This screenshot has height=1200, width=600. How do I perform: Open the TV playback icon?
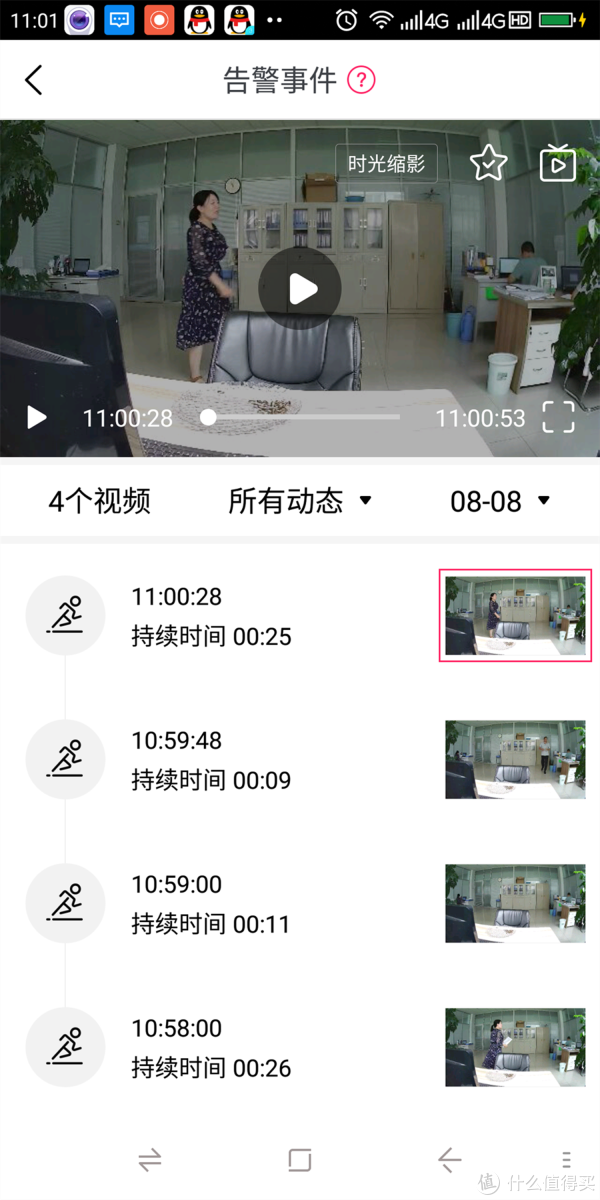[557, 164]
